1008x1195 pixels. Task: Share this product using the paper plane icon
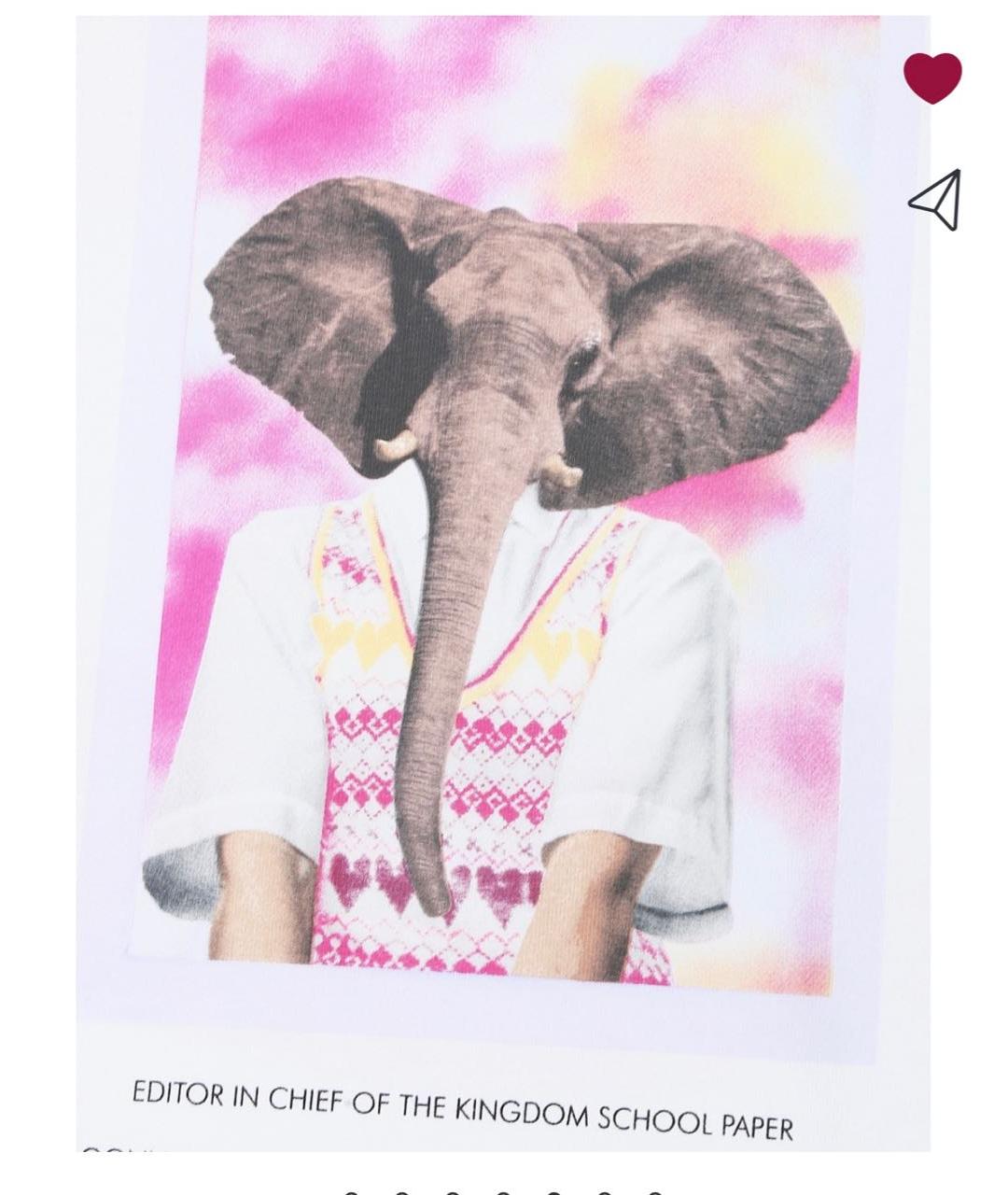click(x=935, y=199)
